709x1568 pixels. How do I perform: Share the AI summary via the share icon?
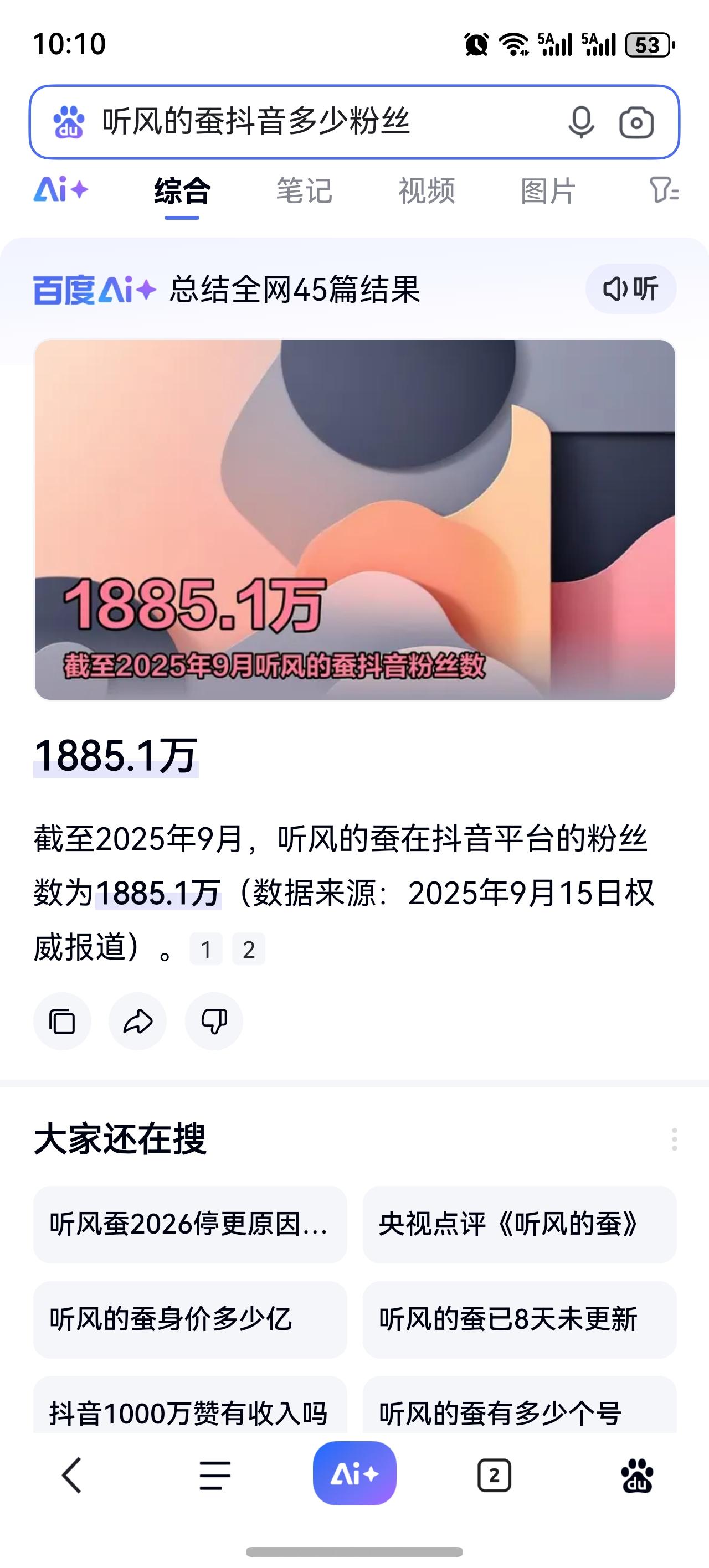[138, 1022]
